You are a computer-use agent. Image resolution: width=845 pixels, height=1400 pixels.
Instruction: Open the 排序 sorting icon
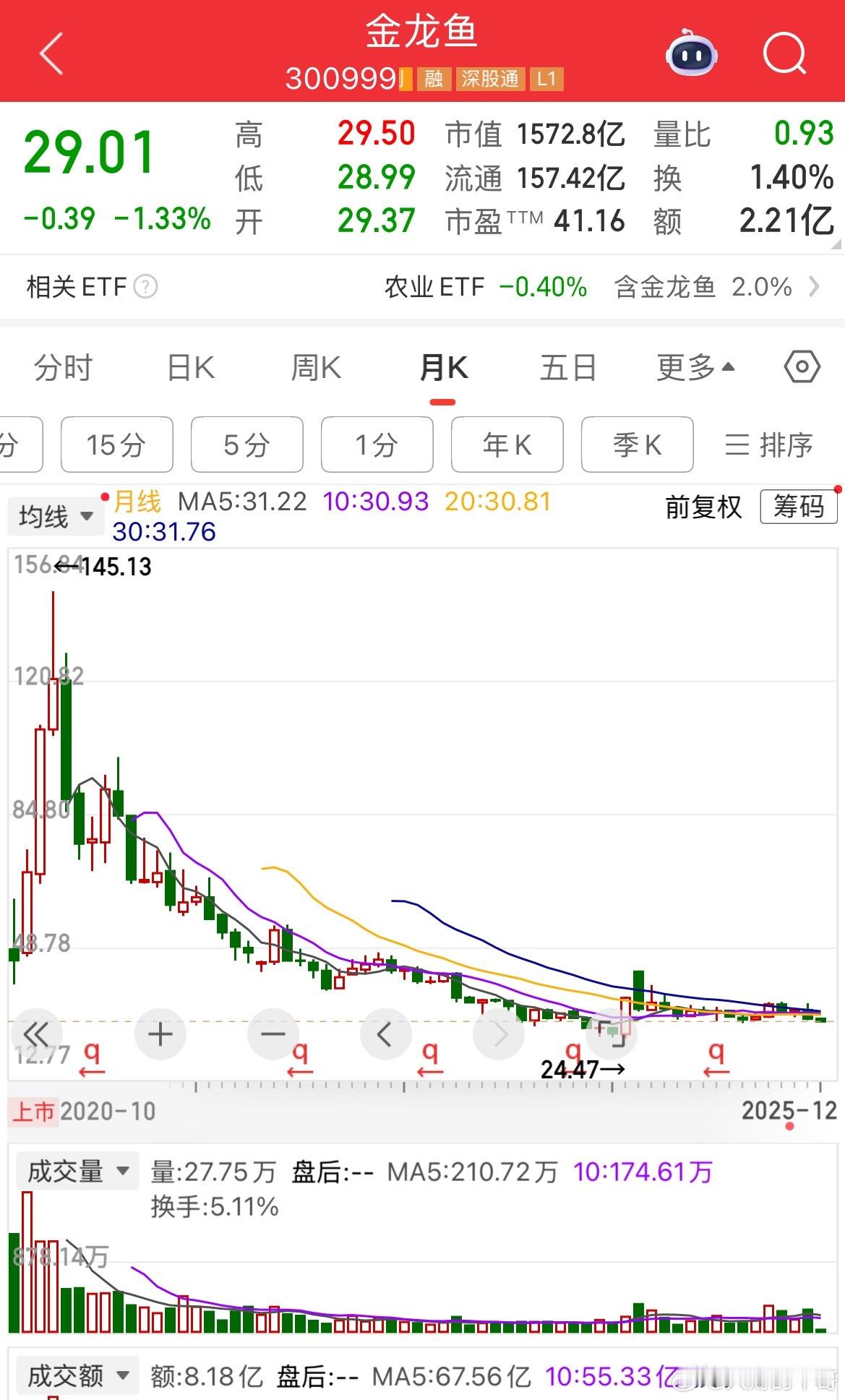pos(768,445)
